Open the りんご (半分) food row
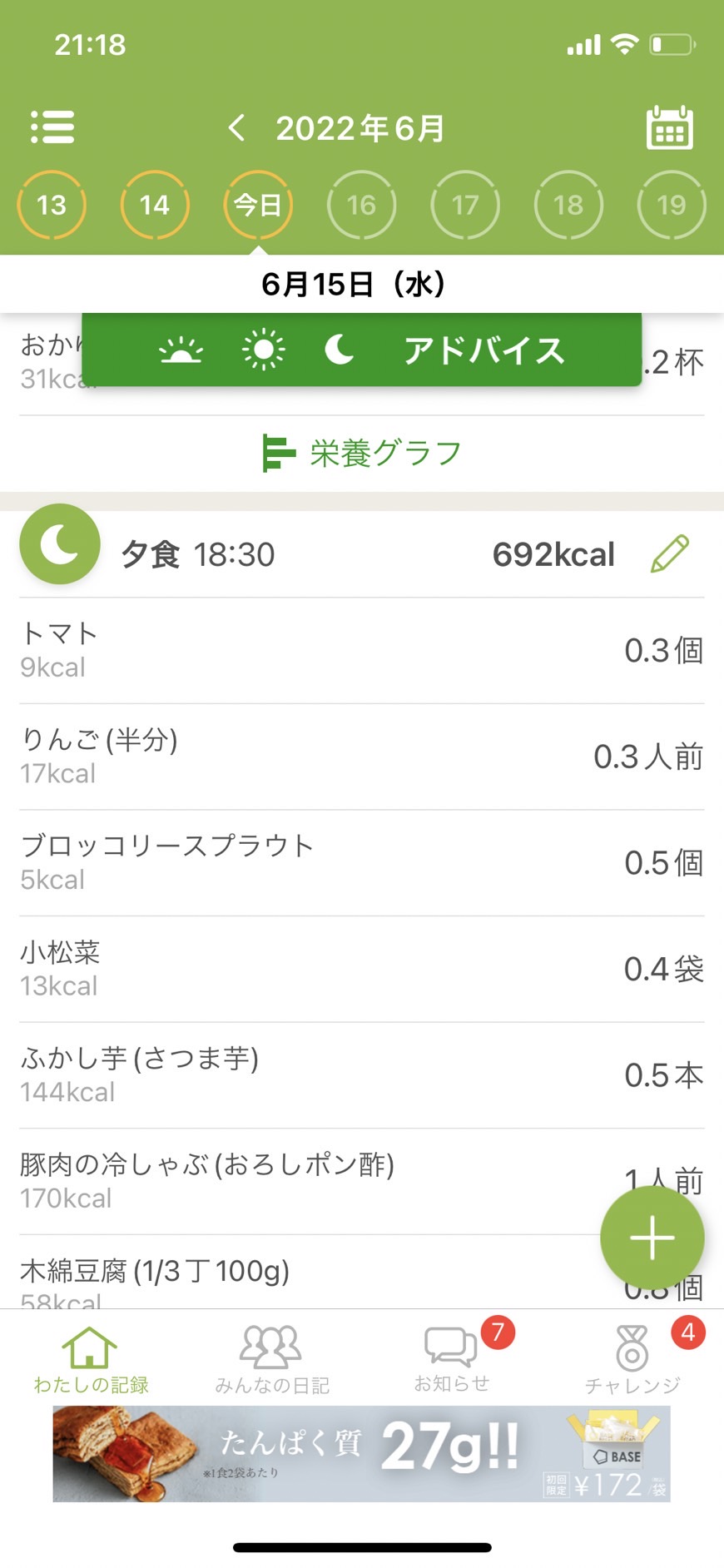 pyautogui.click(x=362, y=757)
